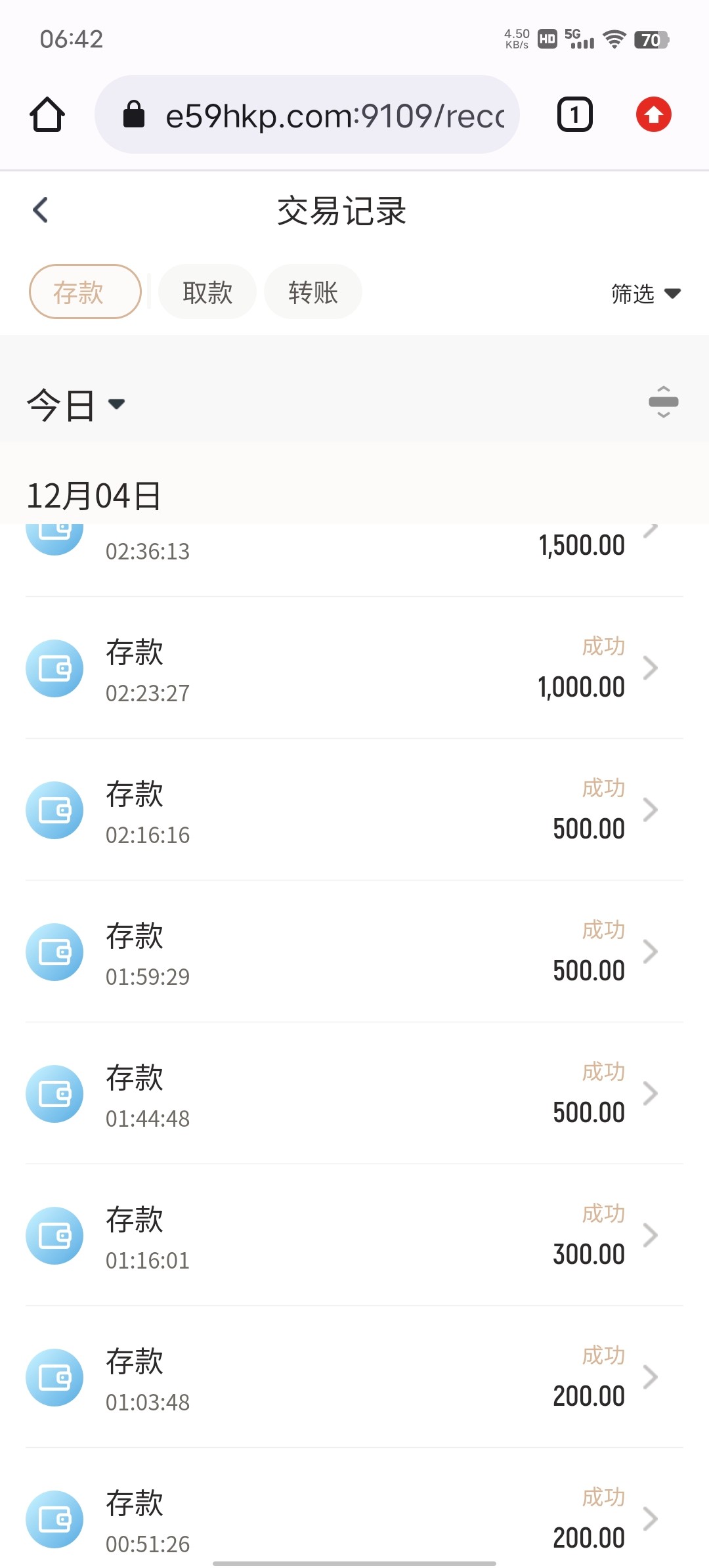
Task: Select the 存款 filter chip
Action: point(85,292)
